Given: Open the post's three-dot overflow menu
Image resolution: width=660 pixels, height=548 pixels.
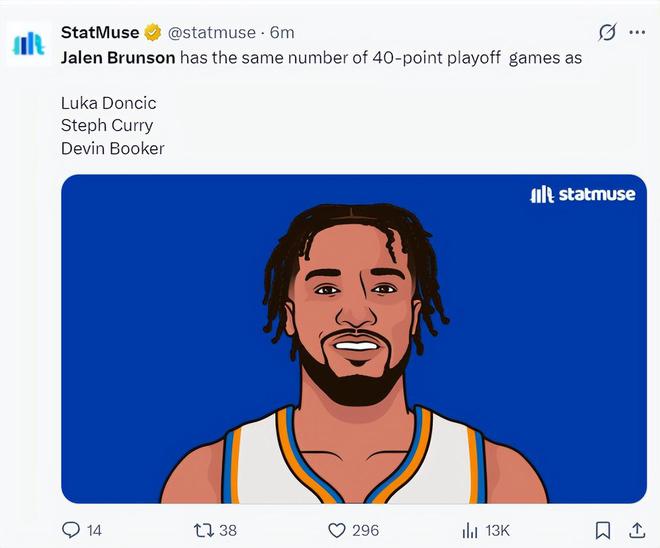Looking at the screenshot, I should point(637,32).
